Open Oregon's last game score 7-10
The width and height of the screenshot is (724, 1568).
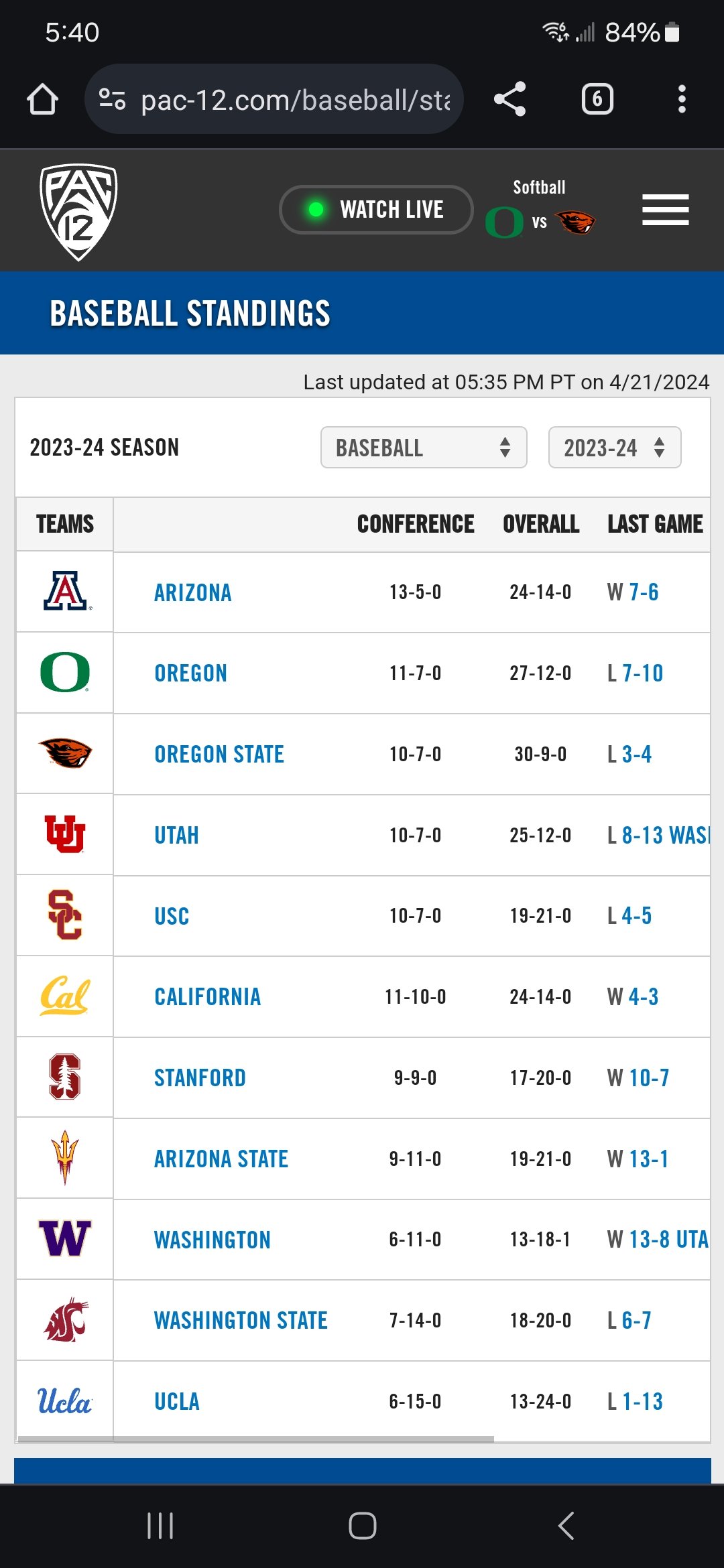coord(642,673)
